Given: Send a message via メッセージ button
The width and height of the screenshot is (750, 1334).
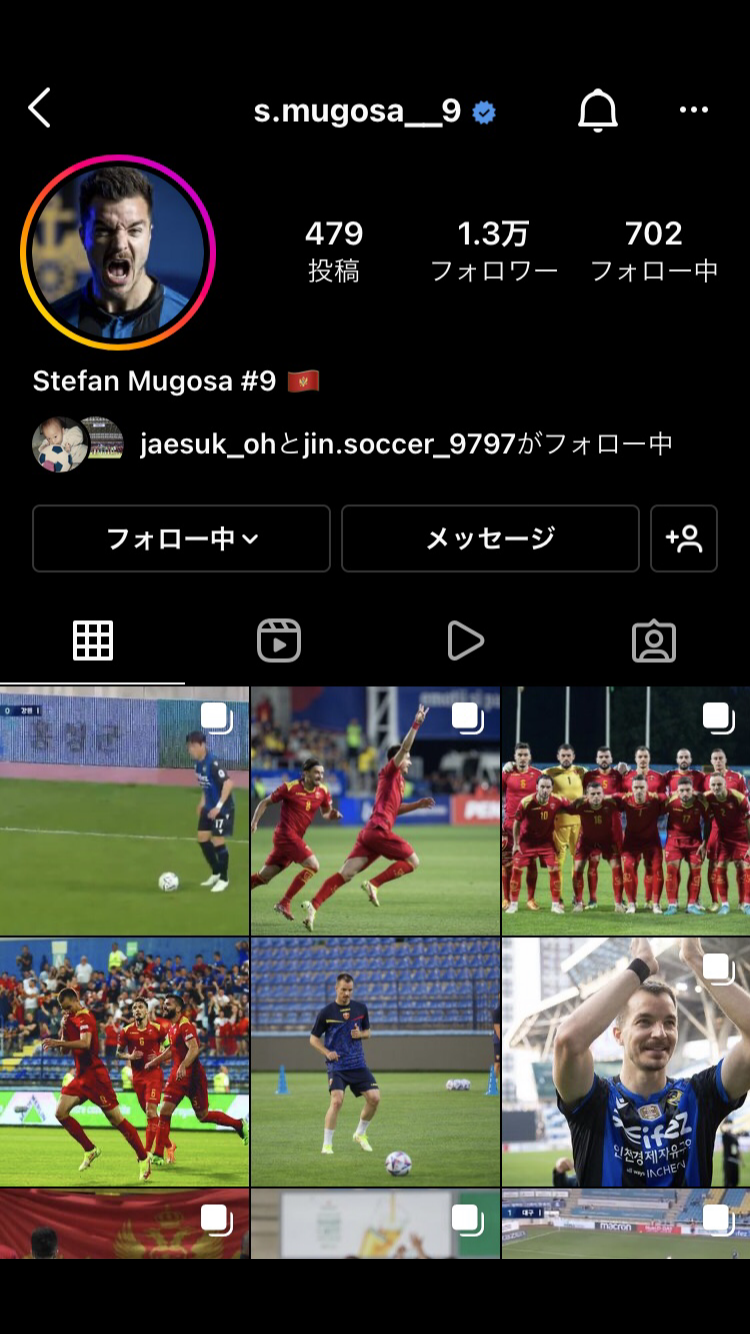Looking at the screenshot, I should coord(490,538).
